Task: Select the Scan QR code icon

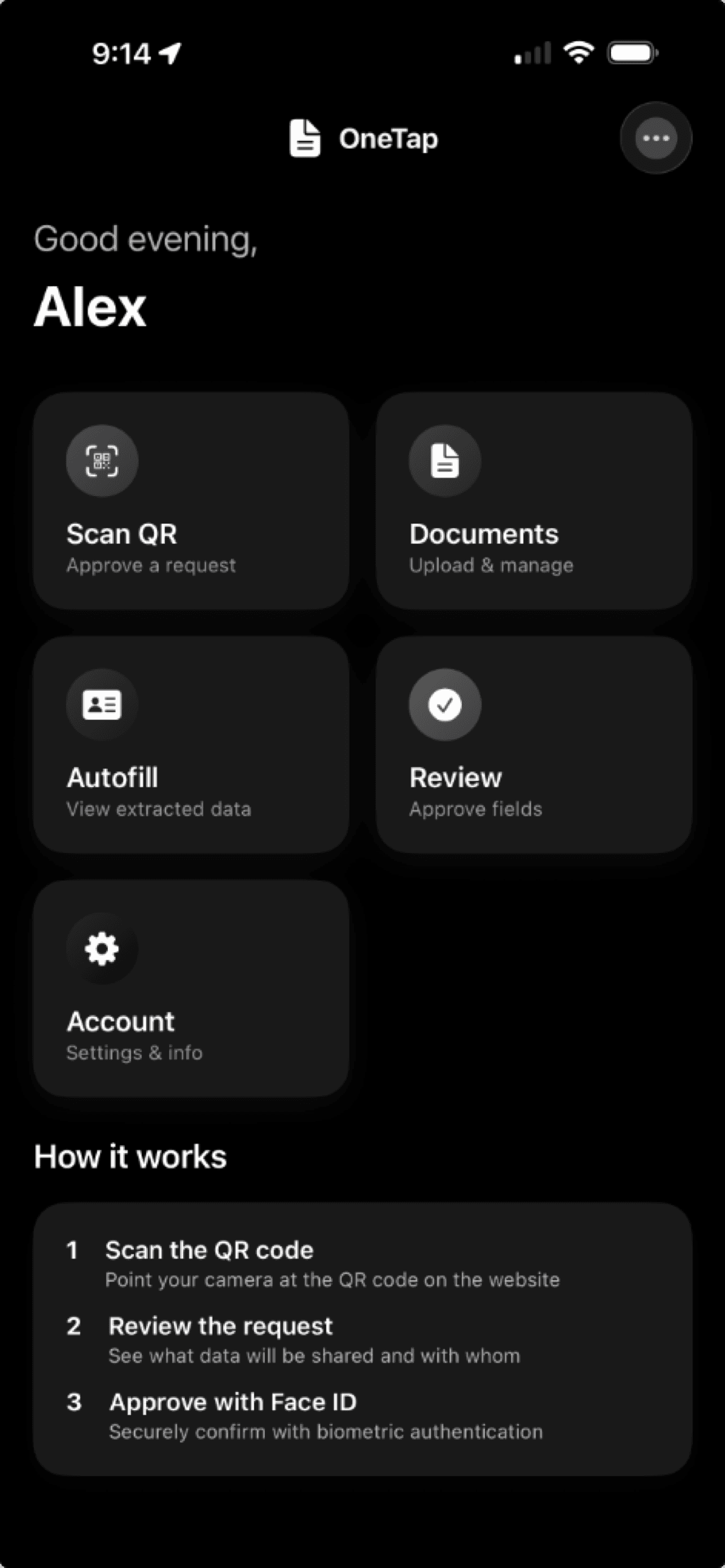Action: pyautogui.click(x=101, y=461)
